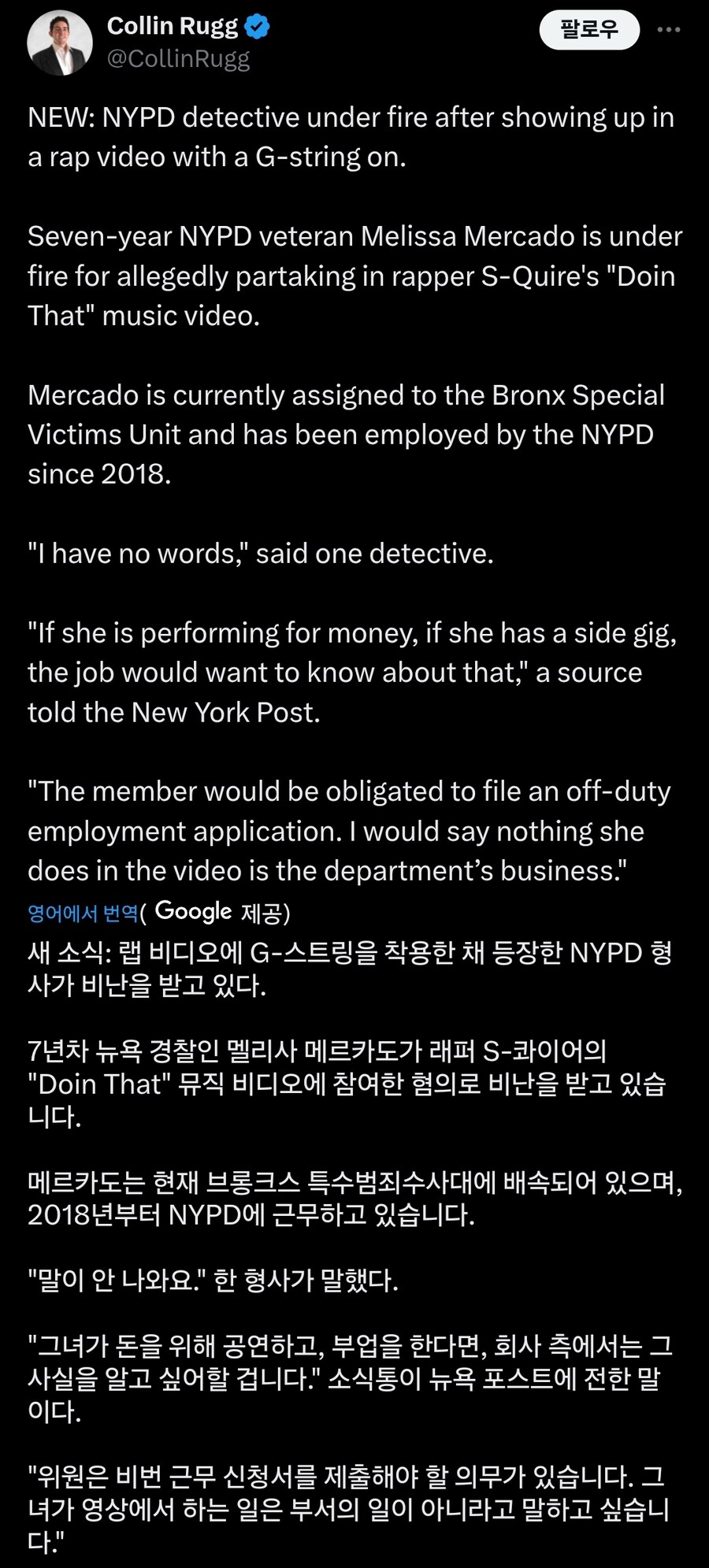Viewport: 709px width, 1568px height.
Task: Click the blue verified badge beside Collin Rugg
Action: [256, 24]
